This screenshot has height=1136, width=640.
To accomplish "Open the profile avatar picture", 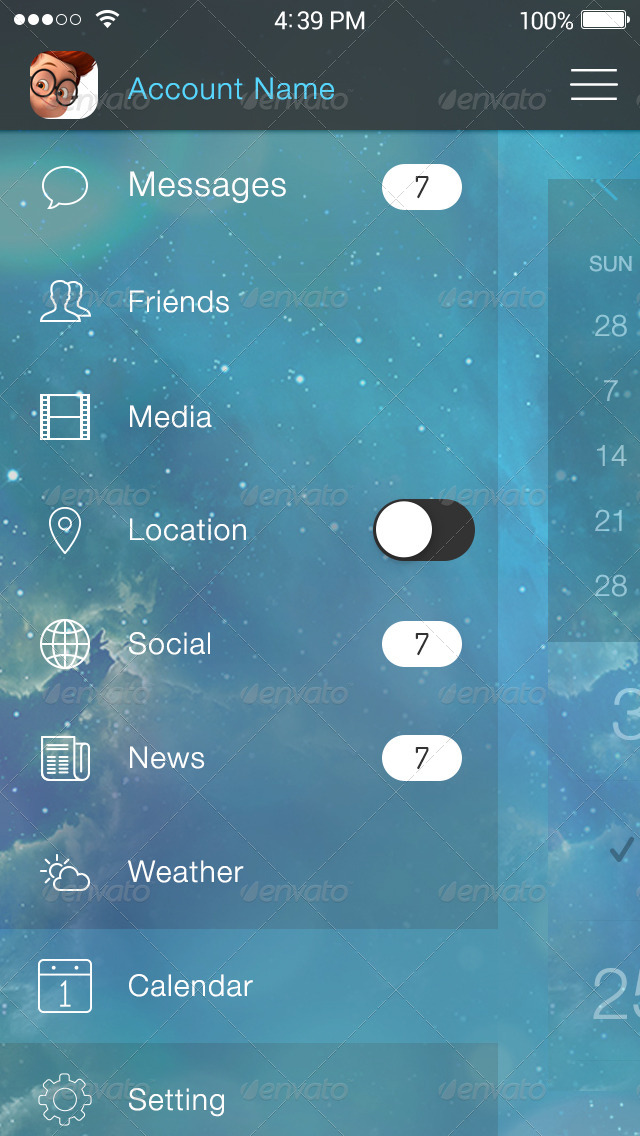I will coord(63,85).
